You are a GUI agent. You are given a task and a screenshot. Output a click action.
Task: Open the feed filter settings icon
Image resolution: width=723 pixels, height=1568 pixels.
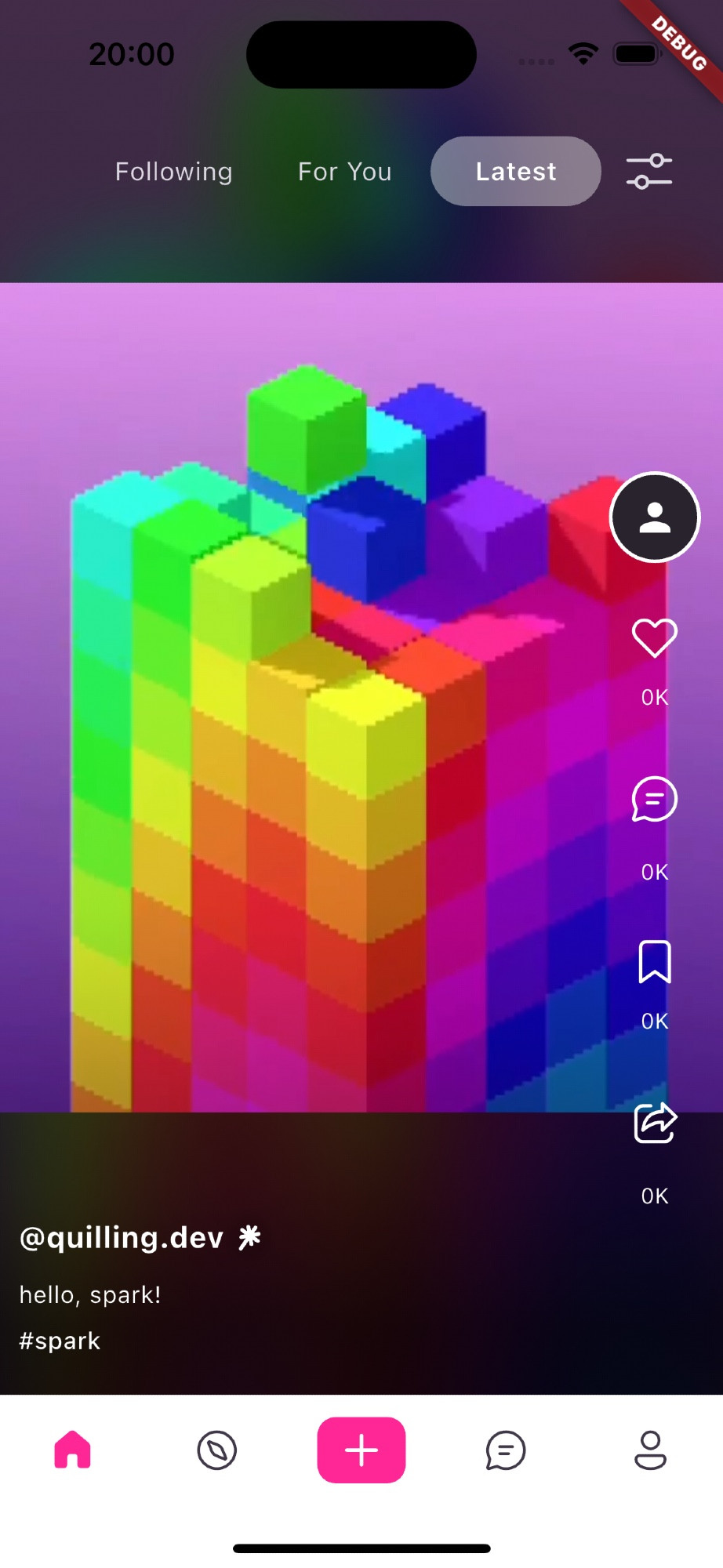pos(649,172)
